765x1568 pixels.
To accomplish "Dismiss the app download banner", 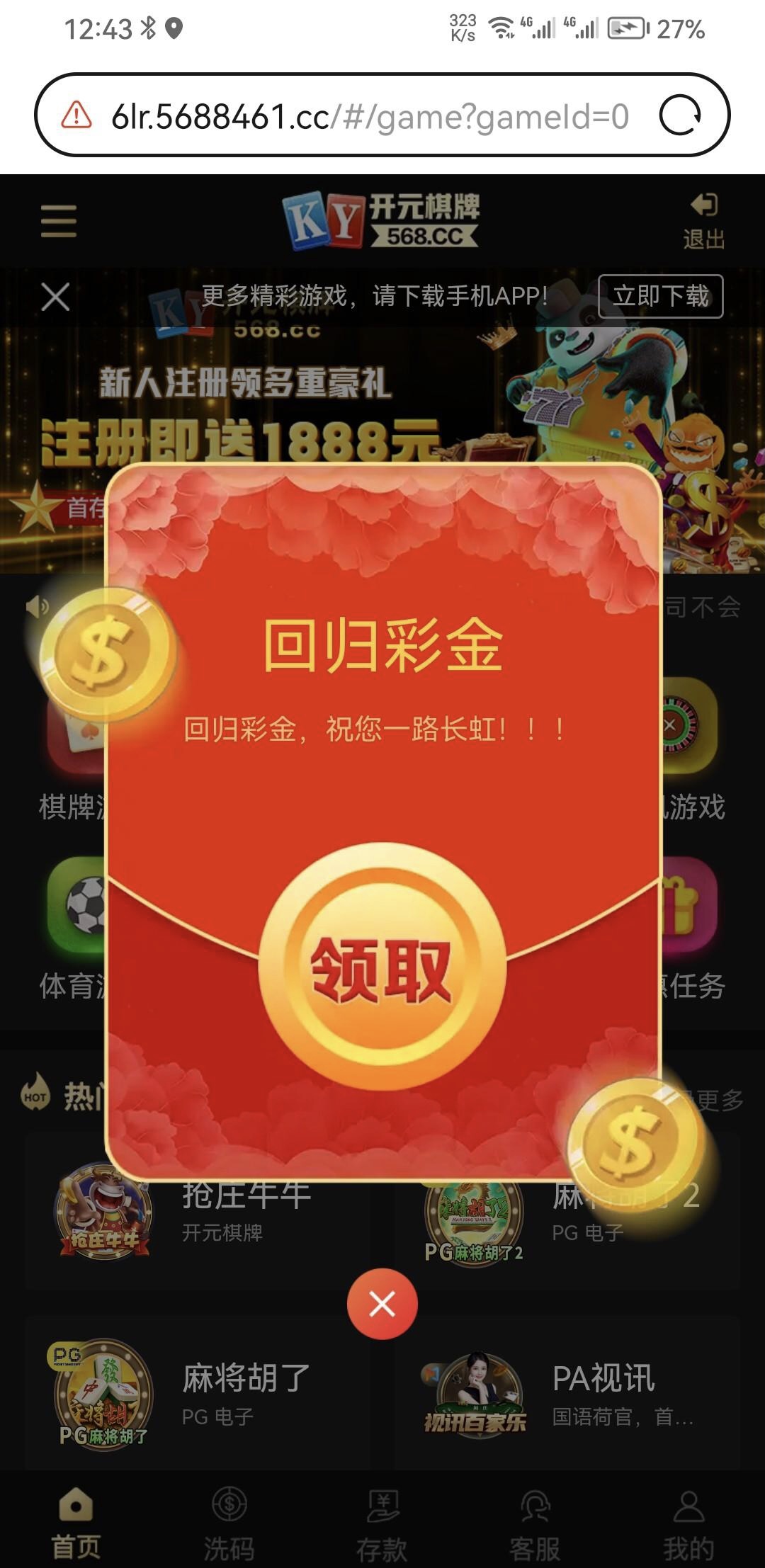I will coord(55,297).
